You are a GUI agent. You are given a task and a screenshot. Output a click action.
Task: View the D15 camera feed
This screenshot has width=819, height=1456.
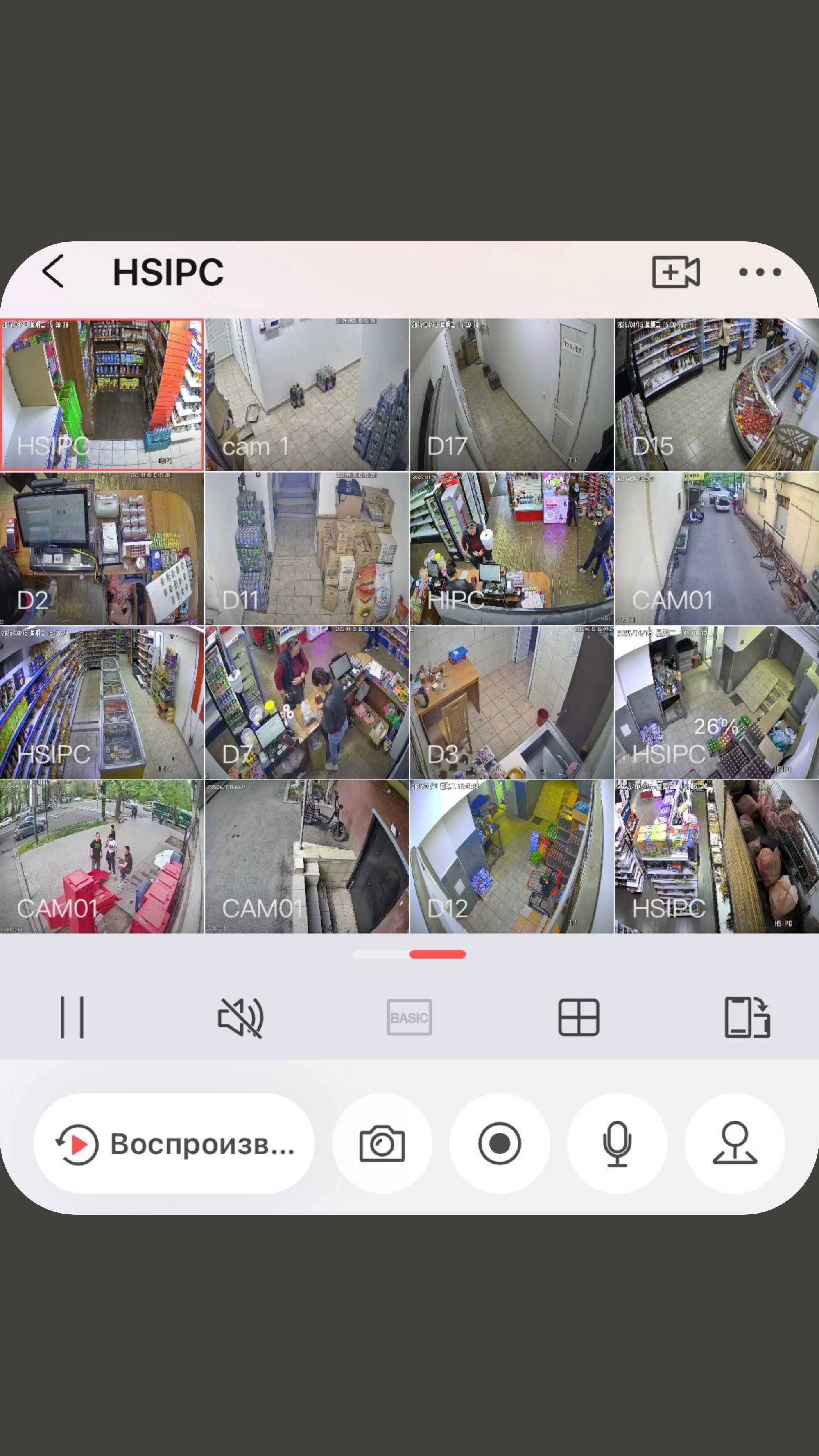(x=716, y=395)
